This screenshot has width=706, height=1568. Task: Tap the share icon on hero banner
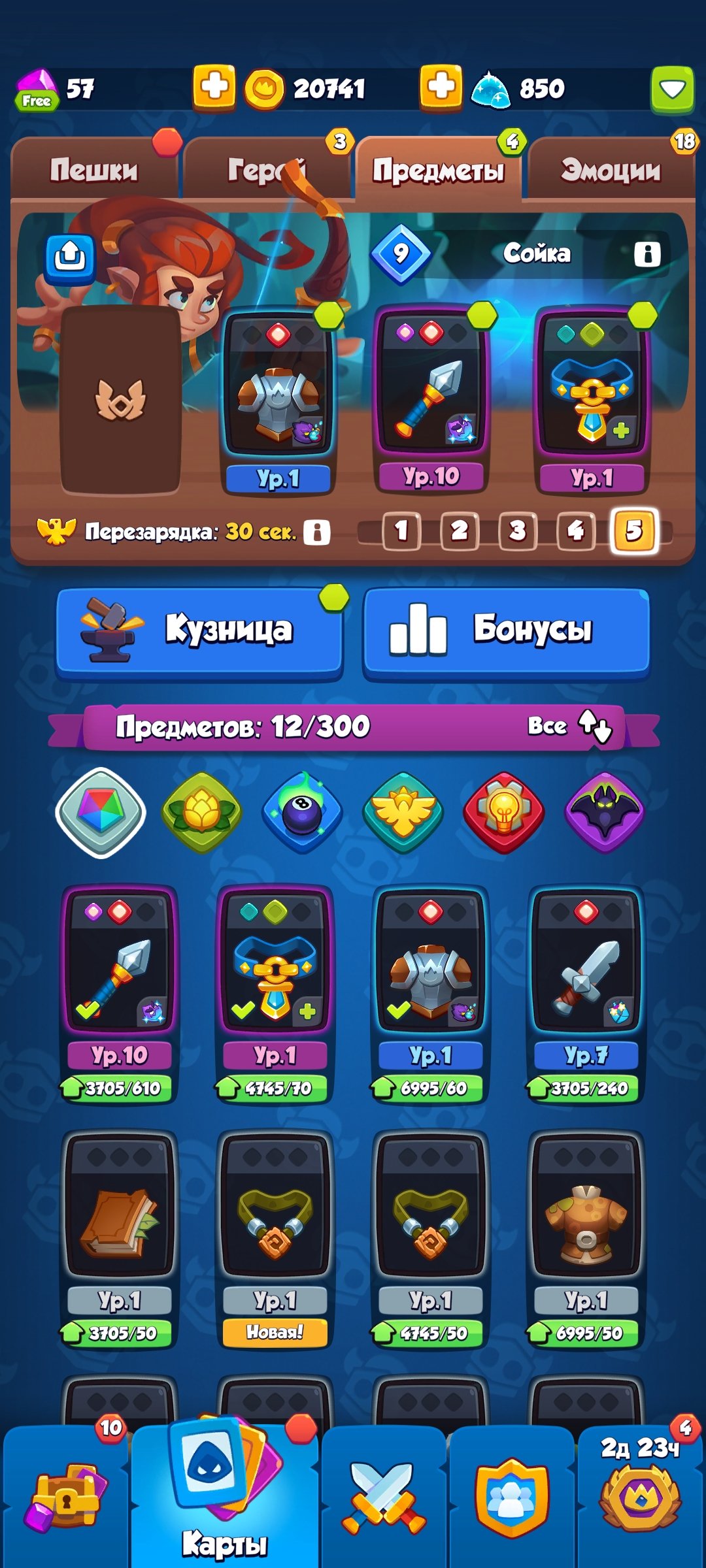click(x=70, y=259)
